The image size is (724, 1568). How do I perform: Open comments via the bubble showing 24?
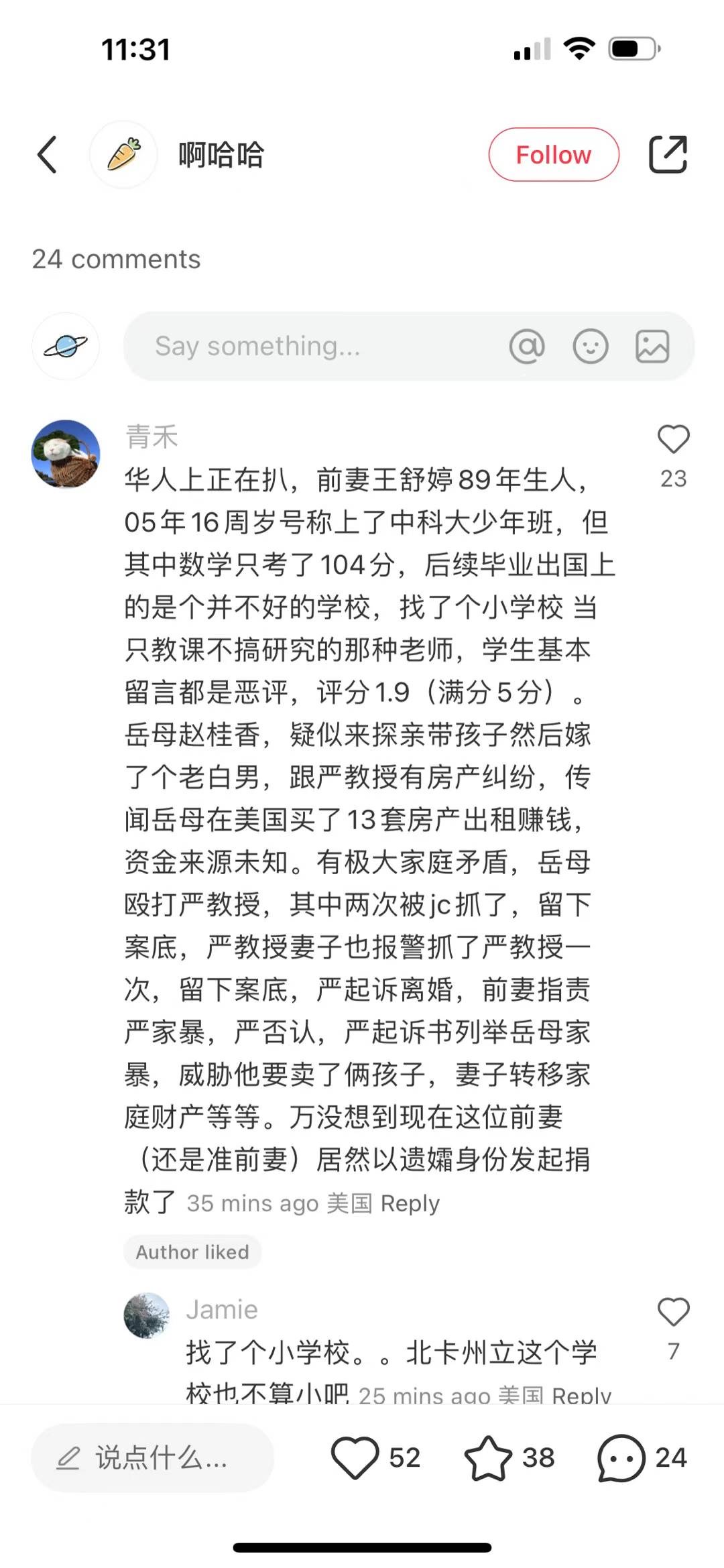pyautogui.click(x=621, y=1458)
